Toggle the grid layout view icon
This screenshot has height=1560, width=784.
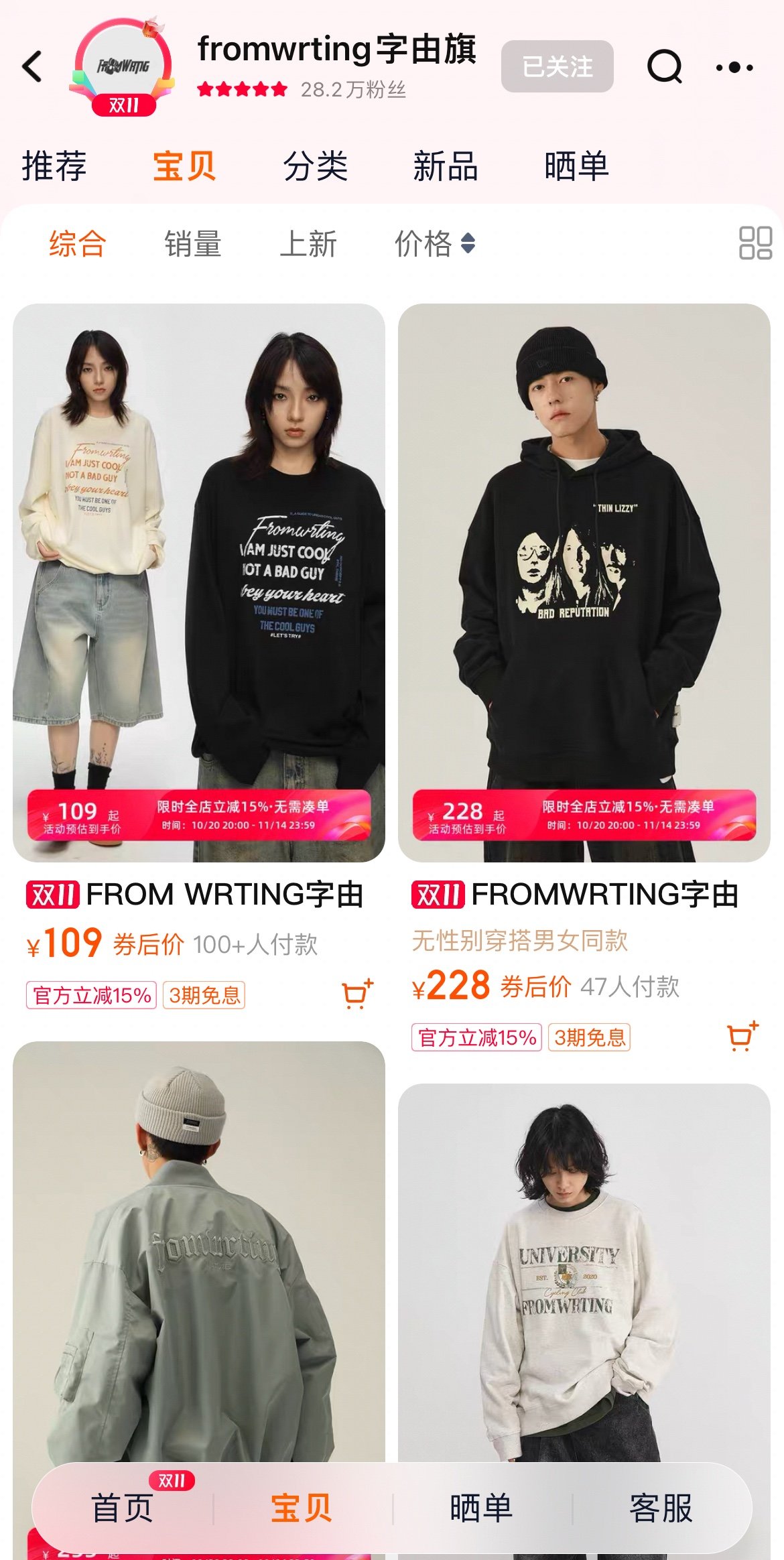point(755,243)
